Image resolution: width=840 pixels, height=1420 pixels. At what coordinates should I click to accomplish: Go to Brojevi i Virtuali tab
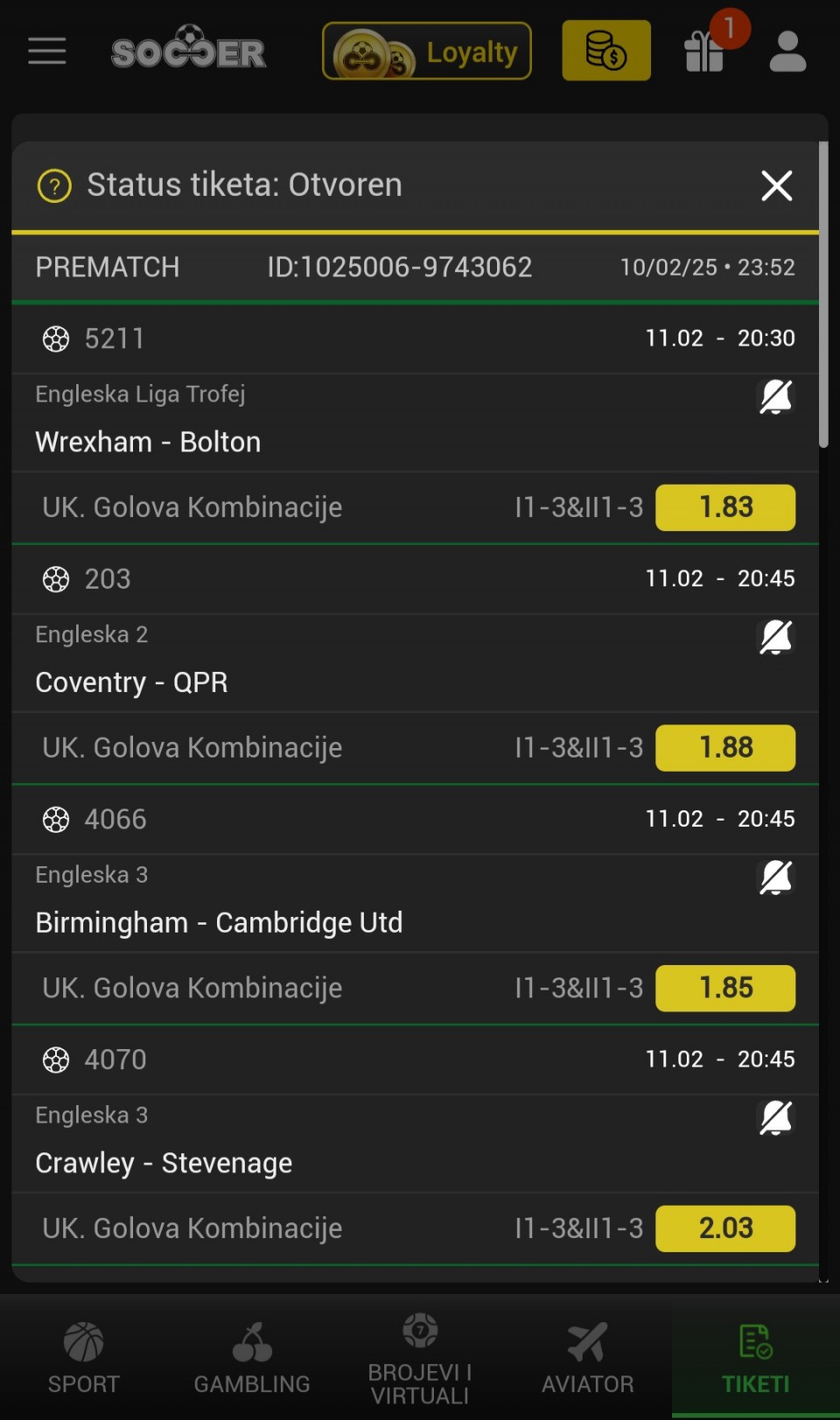click(x=420, y=1358)
